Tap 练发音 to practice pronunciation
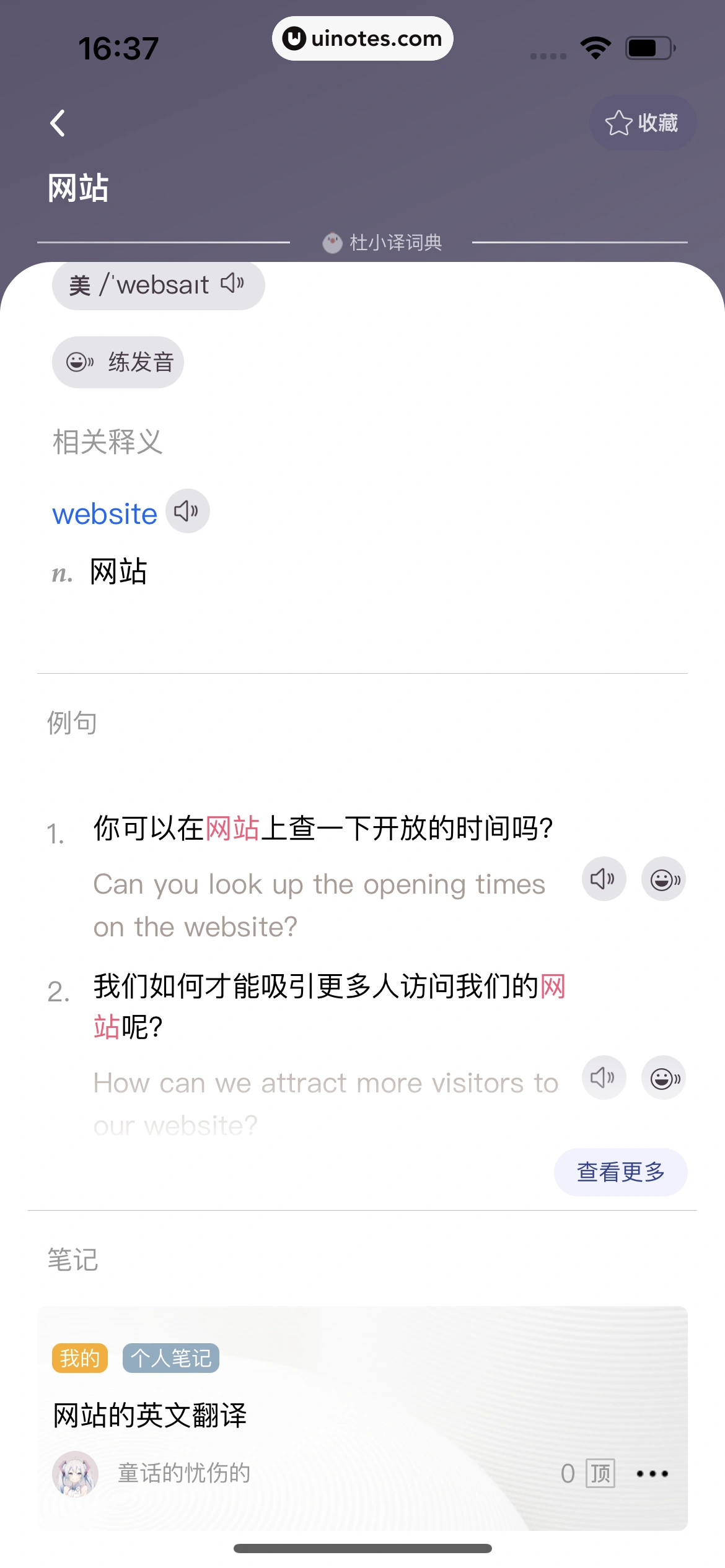The height and width of the screenshot is (1568, 725). click(116, 362)
